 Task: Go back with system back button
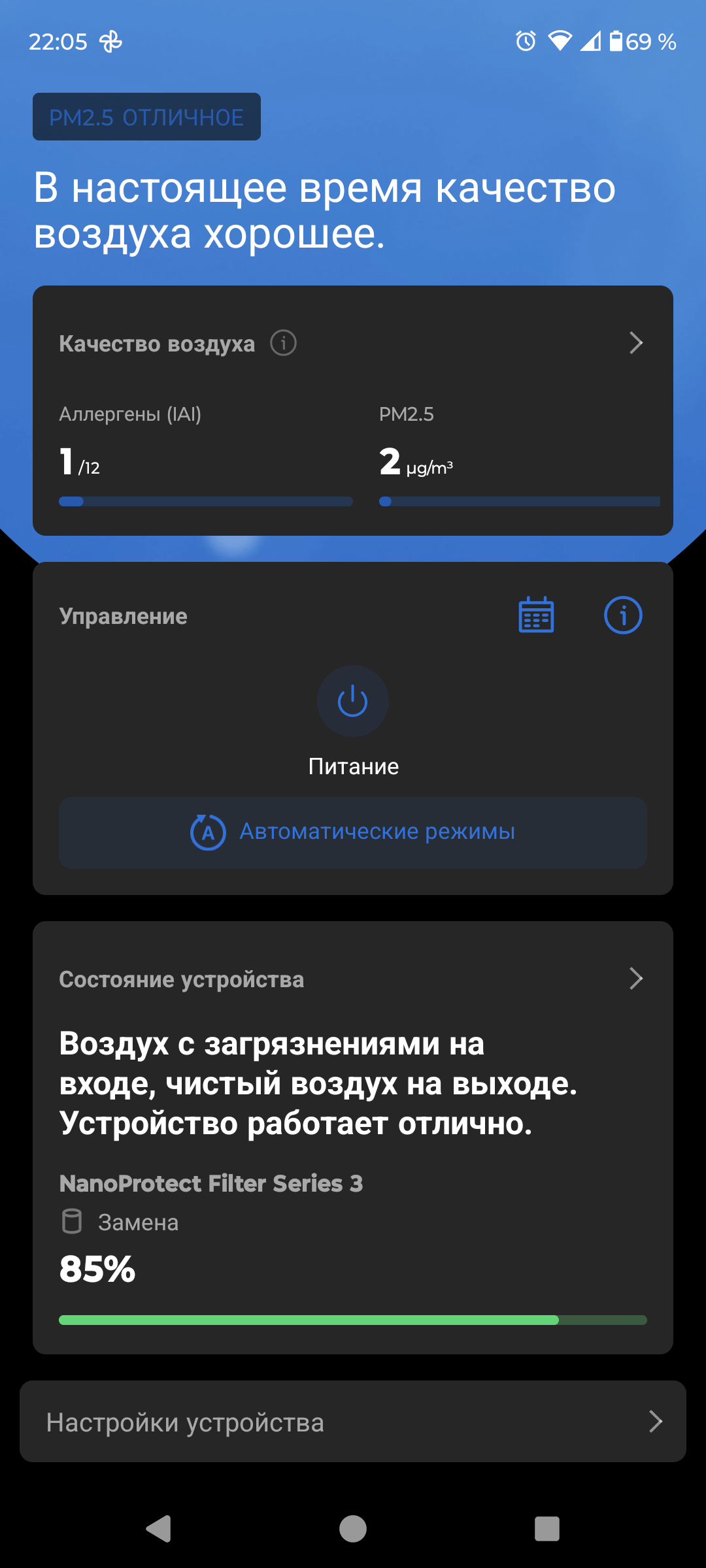pyautogui.click(x=159, y=1529)
